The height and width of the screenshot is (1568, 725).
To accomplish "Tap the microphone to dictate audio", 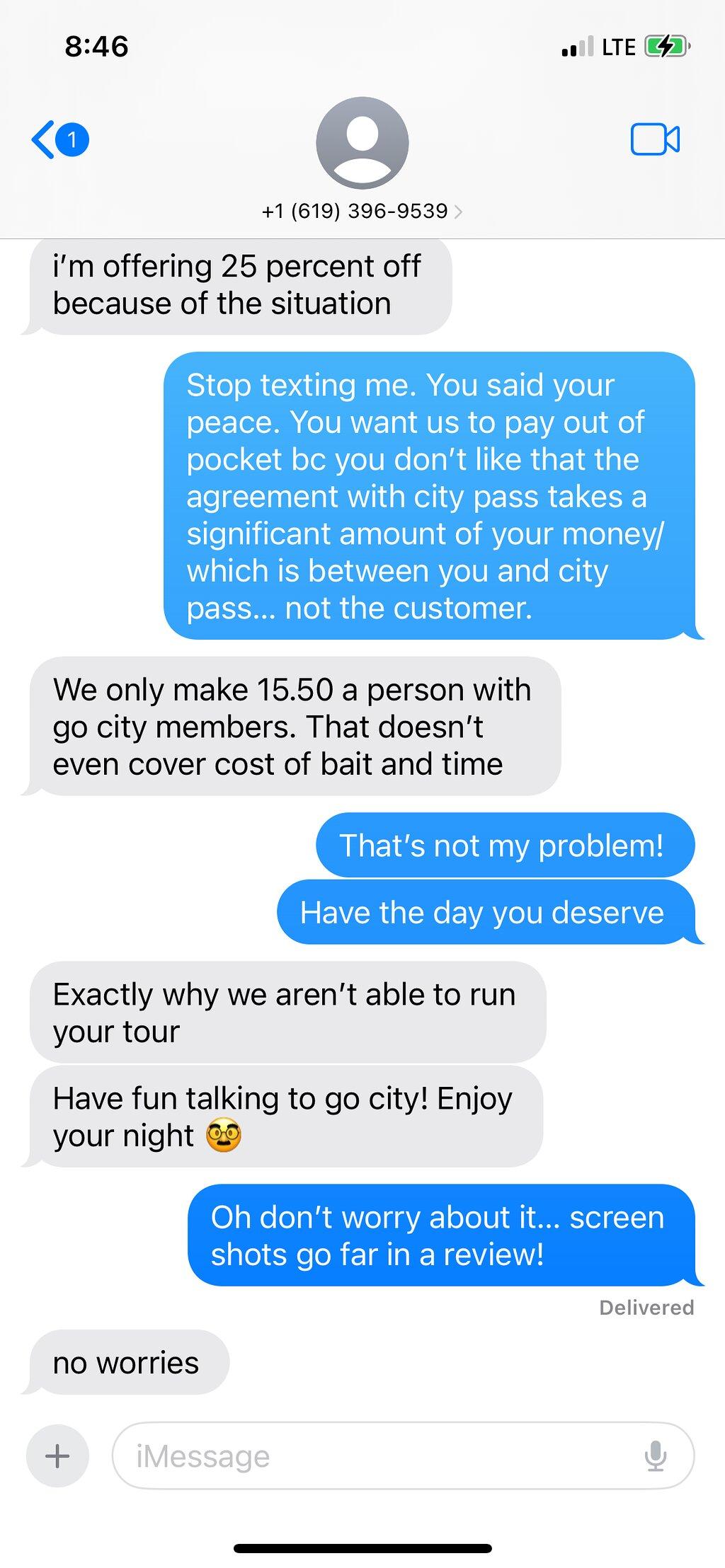I will pyautogui.click(x=656, y=1455).
